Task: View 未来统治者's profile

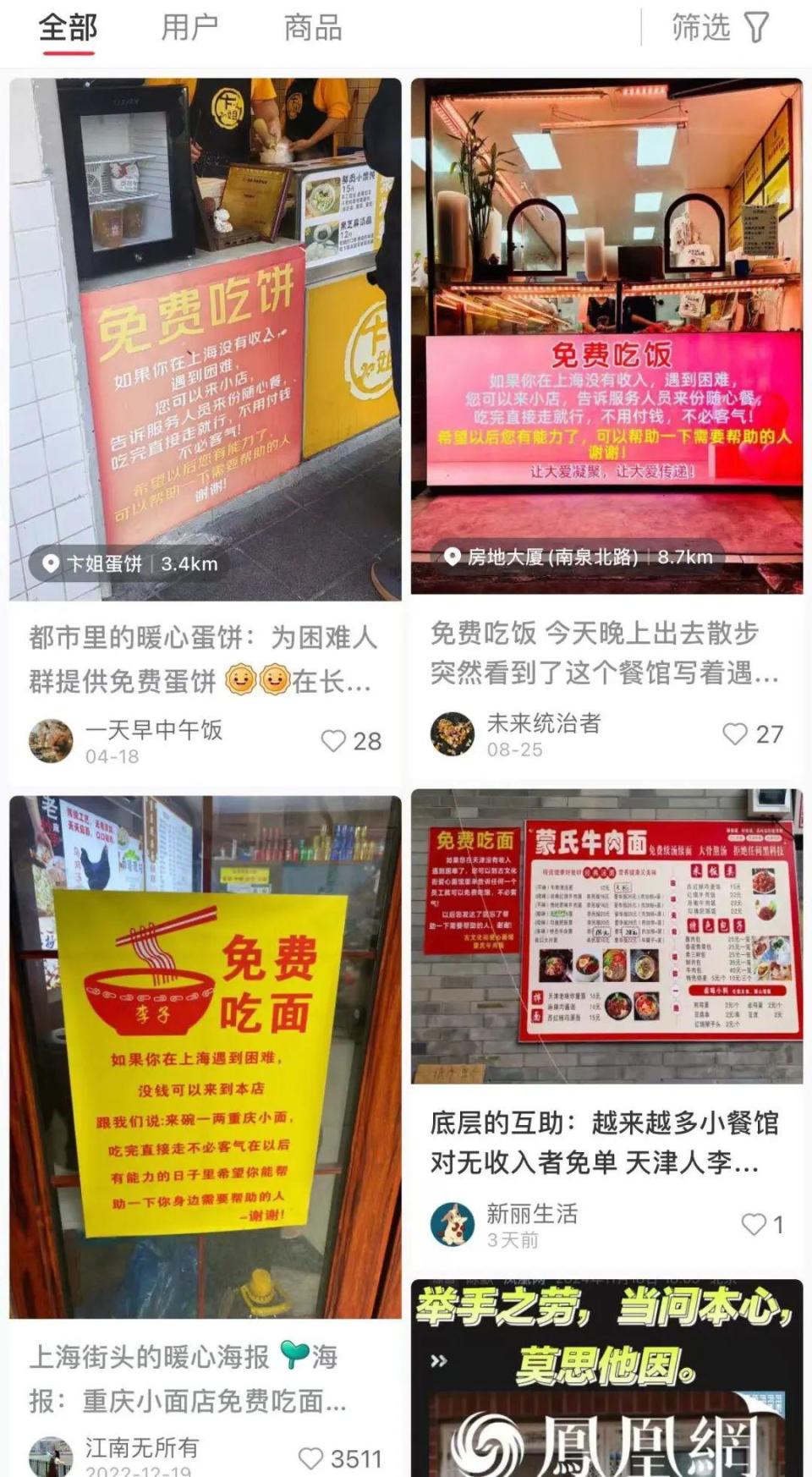Action: coord(453,734)
